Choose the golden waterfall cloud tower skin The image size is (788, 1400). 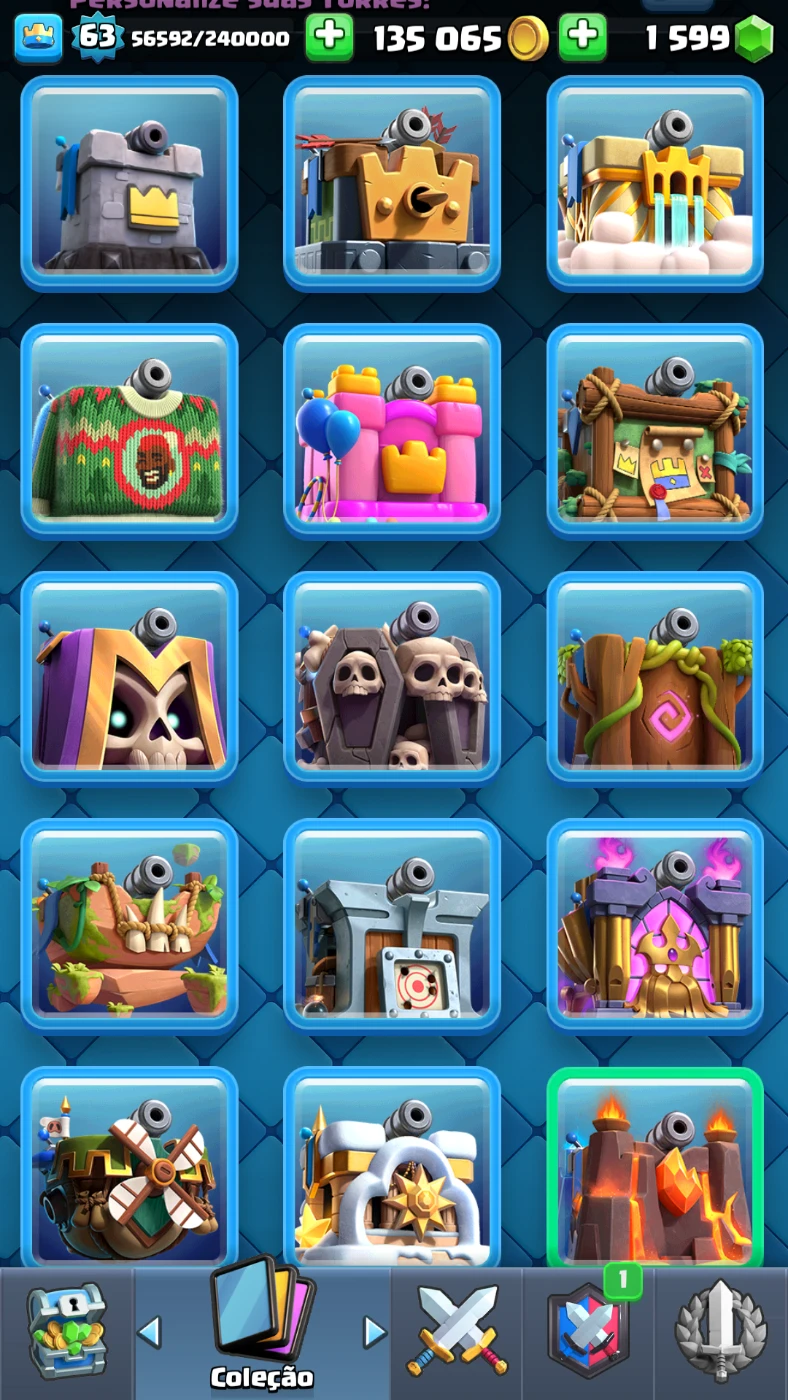pyautogui.click(x=655, y=184)
